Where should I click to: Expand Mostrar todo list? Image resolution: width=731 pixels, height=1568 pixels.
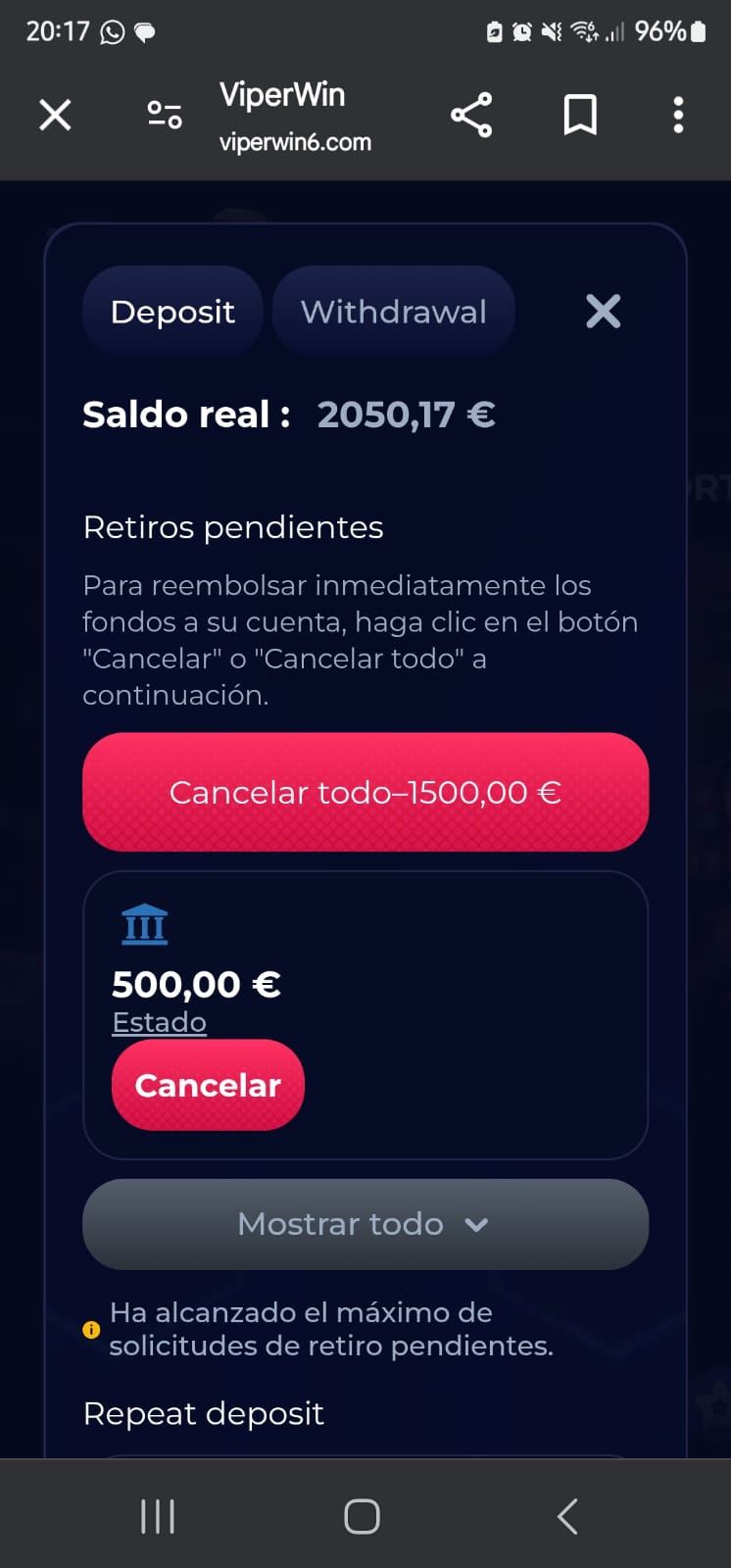[x=365, y=1224]
